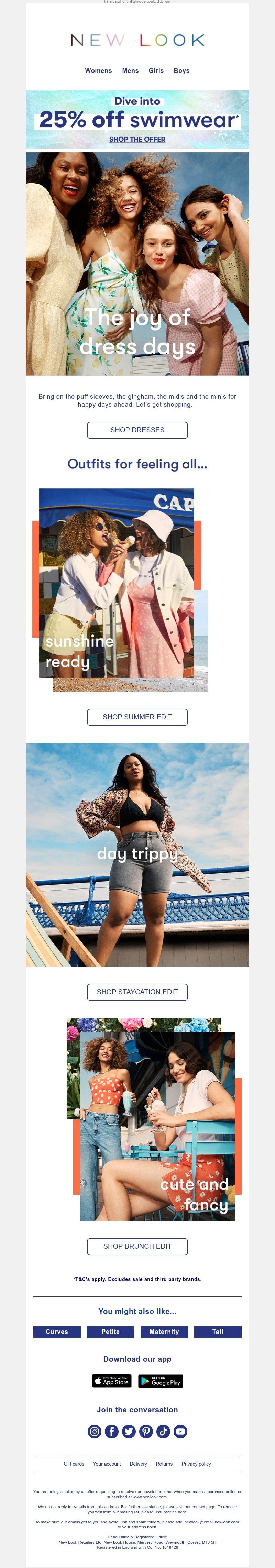275x1568 pixels.
Task: Open the Womens category link
Action: click(98, 70)
